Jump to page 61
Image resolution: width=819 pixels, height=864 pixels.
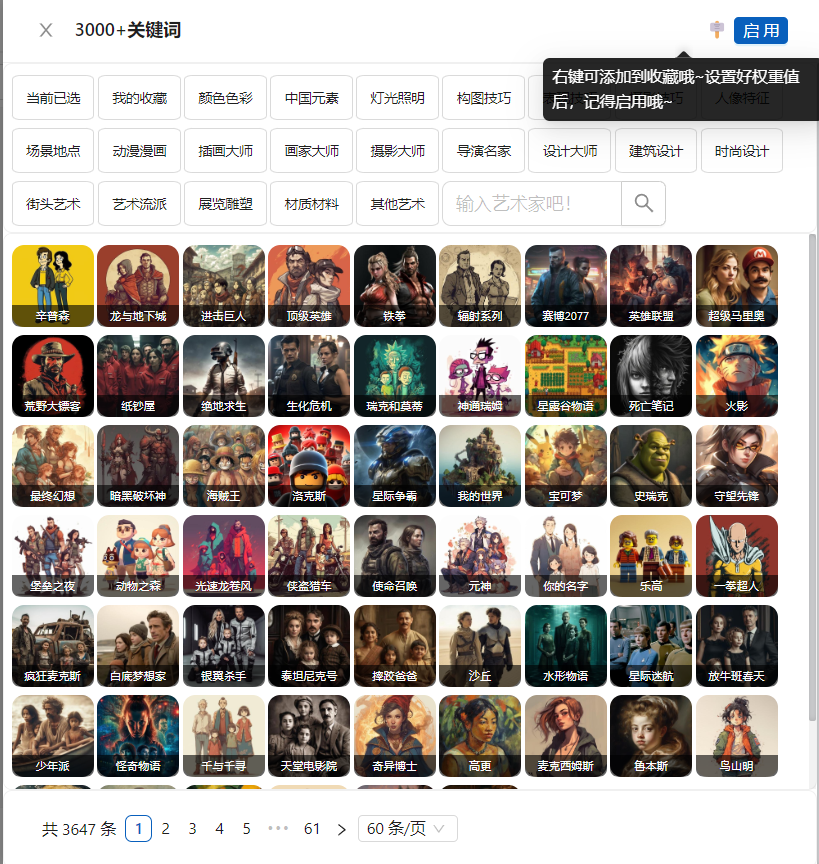(x=312, y=829)
